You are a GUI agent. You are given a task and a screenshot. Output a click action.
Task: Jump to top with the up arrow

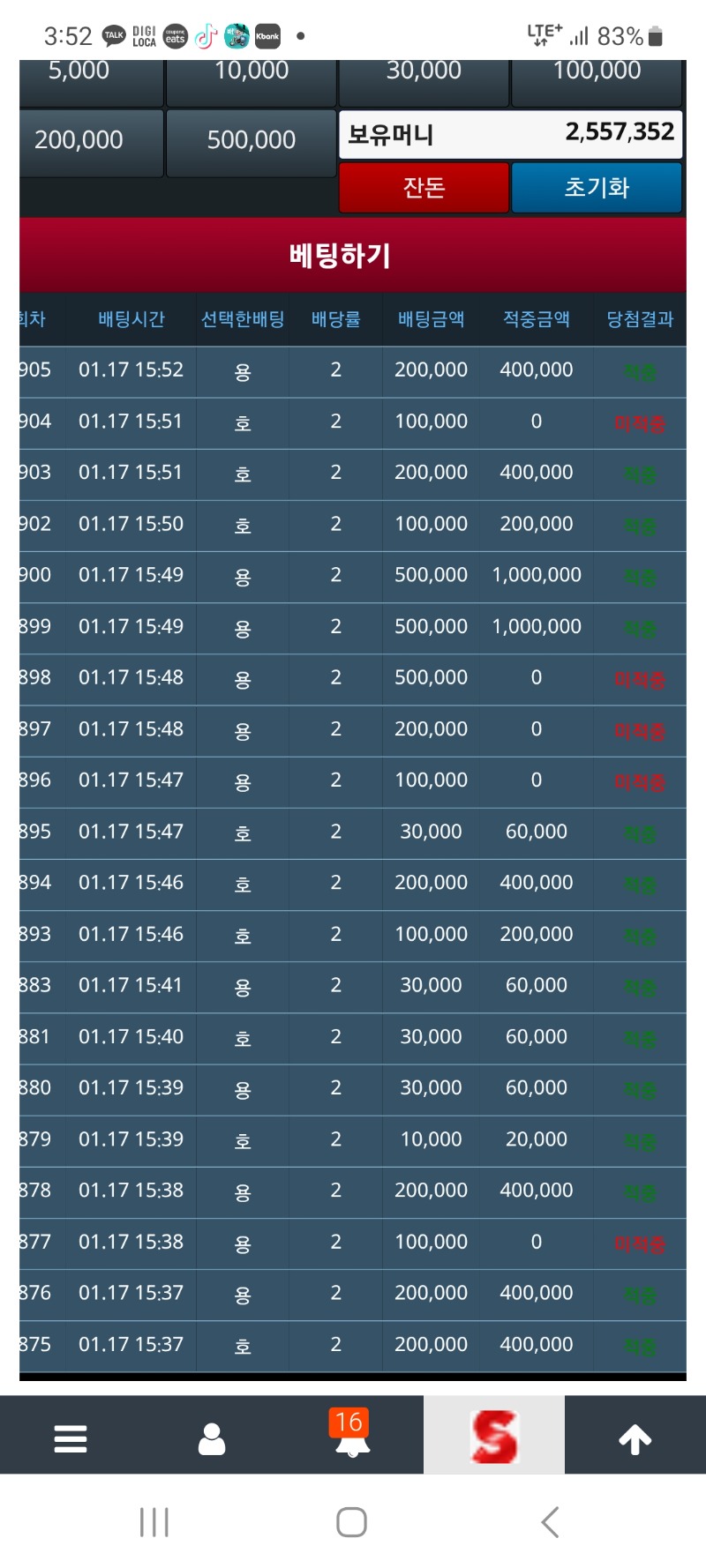pos(635,1438)
